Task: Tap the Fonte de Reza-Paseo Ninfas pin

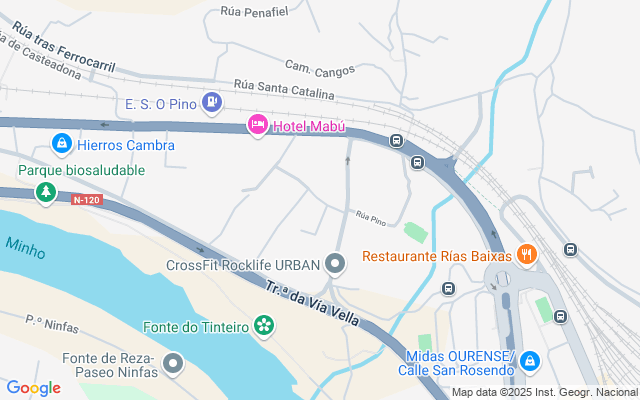Action: pyautogui.click(x=173, y=364)
